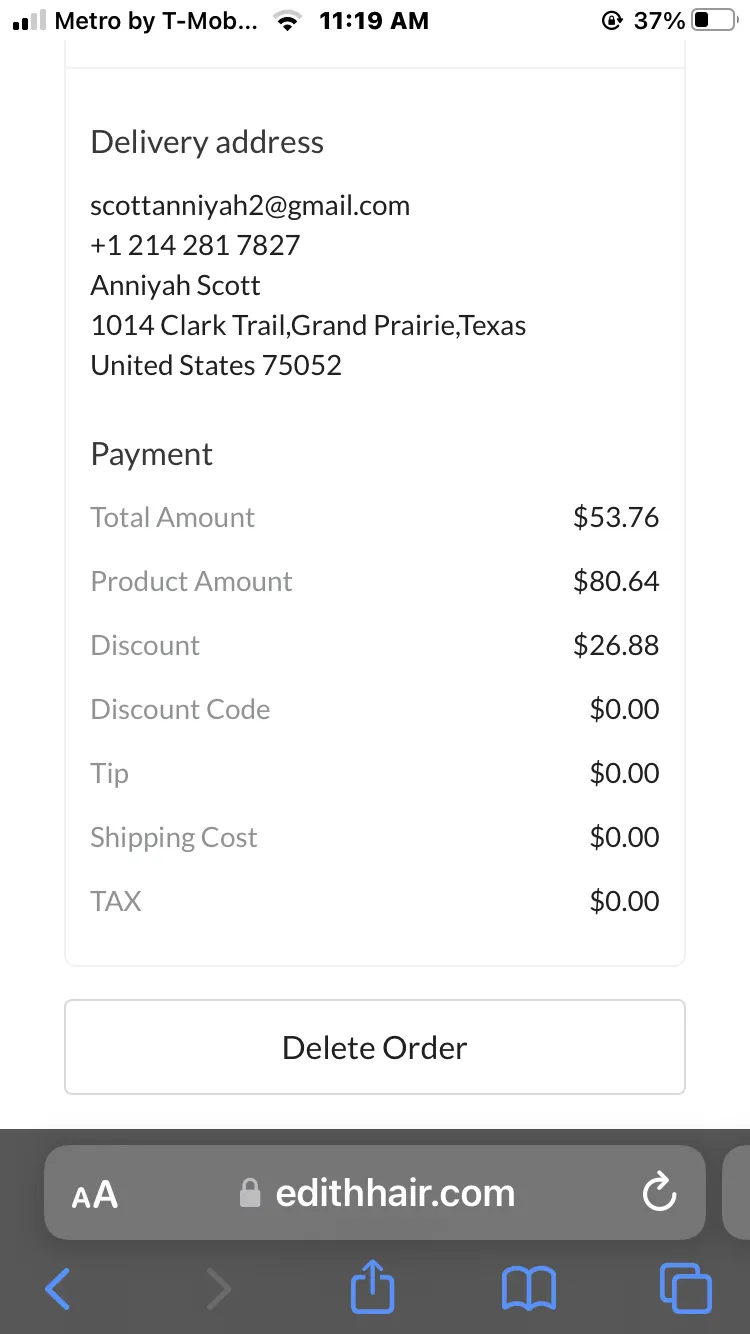Share this page via share icon
Viewport: 750px width, 1334px height.
coord(373,1286)
